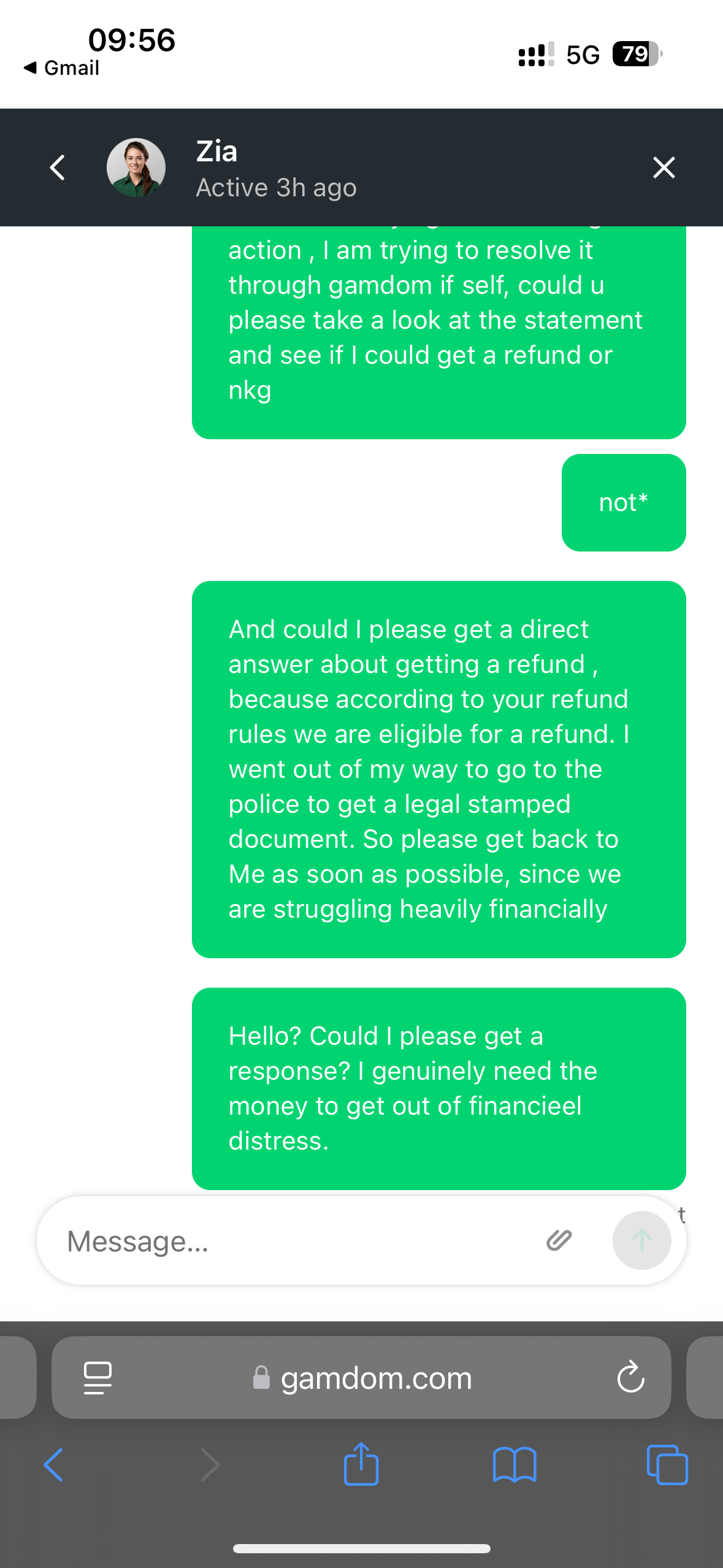Reload the gamdom.com page
This screenshot has width=723, height=1568.
tap(630, 1378)
